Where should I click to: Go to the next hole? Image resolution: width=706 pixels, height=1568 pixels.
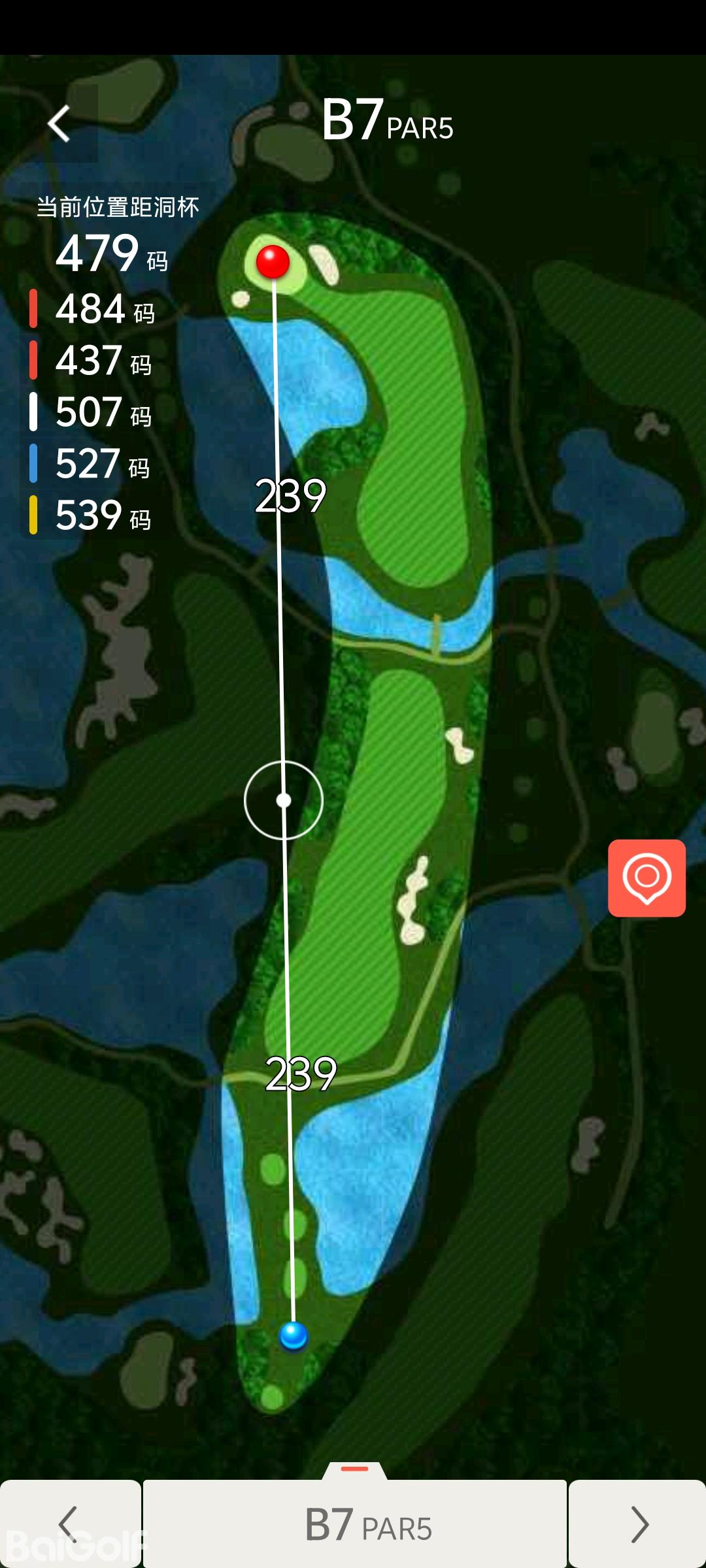pyautogui.click(x=637, y=1524)
